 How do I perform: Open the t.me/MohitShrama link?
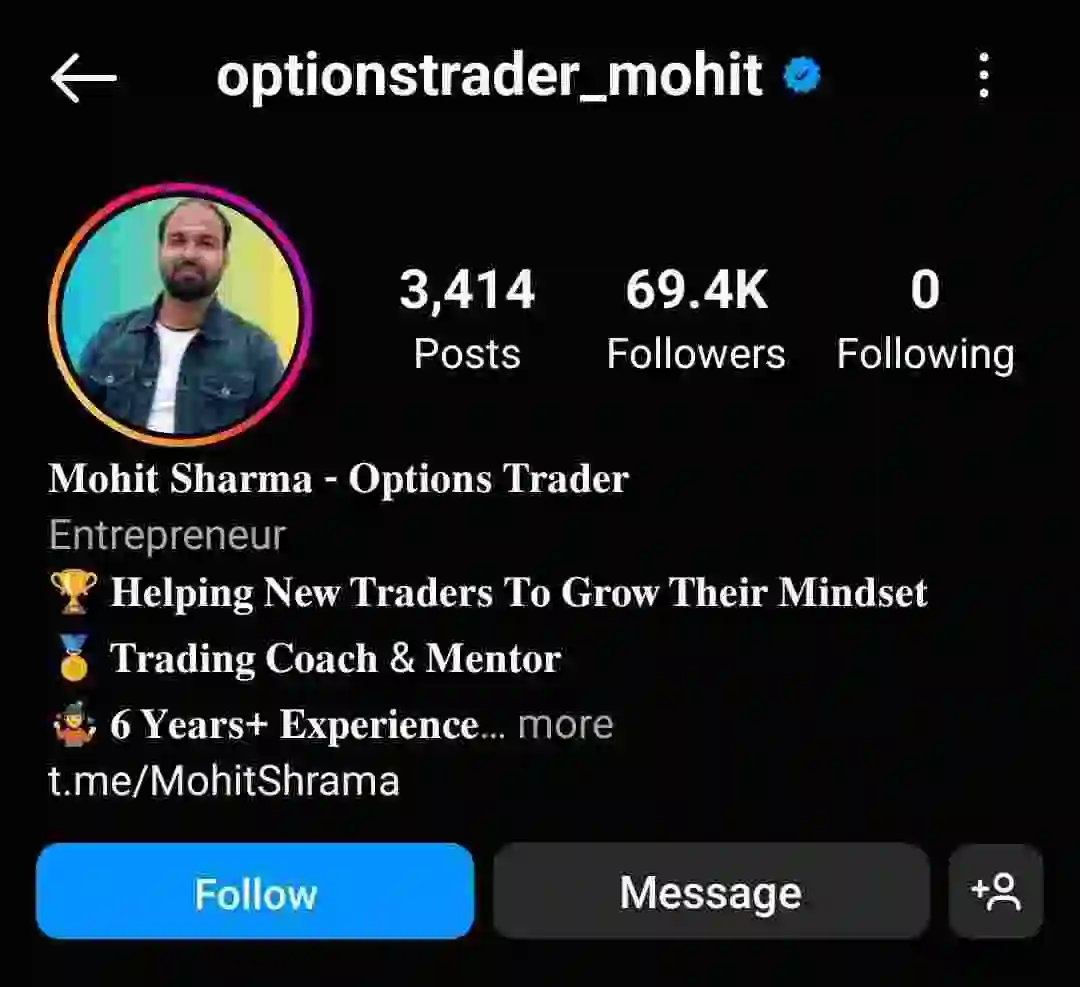[224, 780]
